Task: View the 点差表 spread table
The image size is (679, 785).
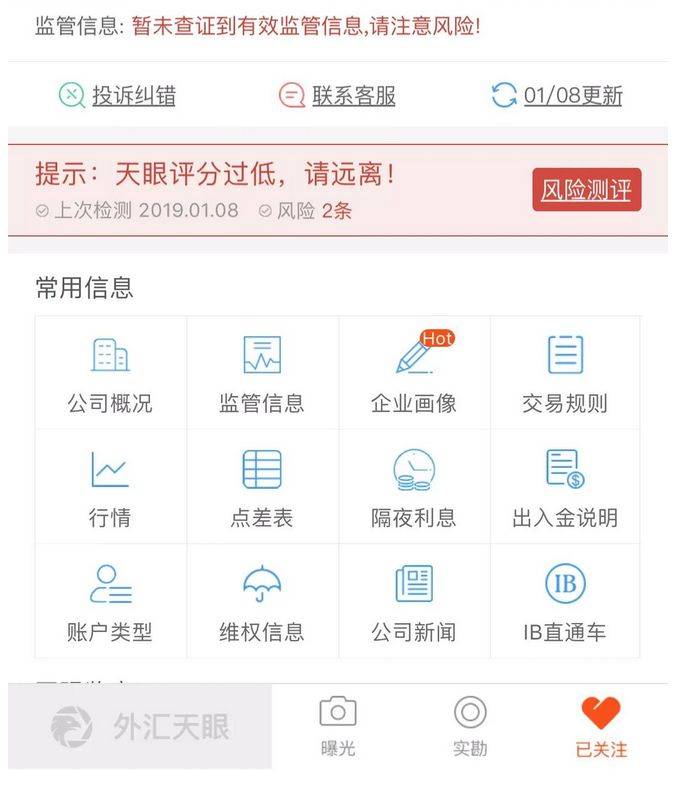Action: click(x=262, y=487)
